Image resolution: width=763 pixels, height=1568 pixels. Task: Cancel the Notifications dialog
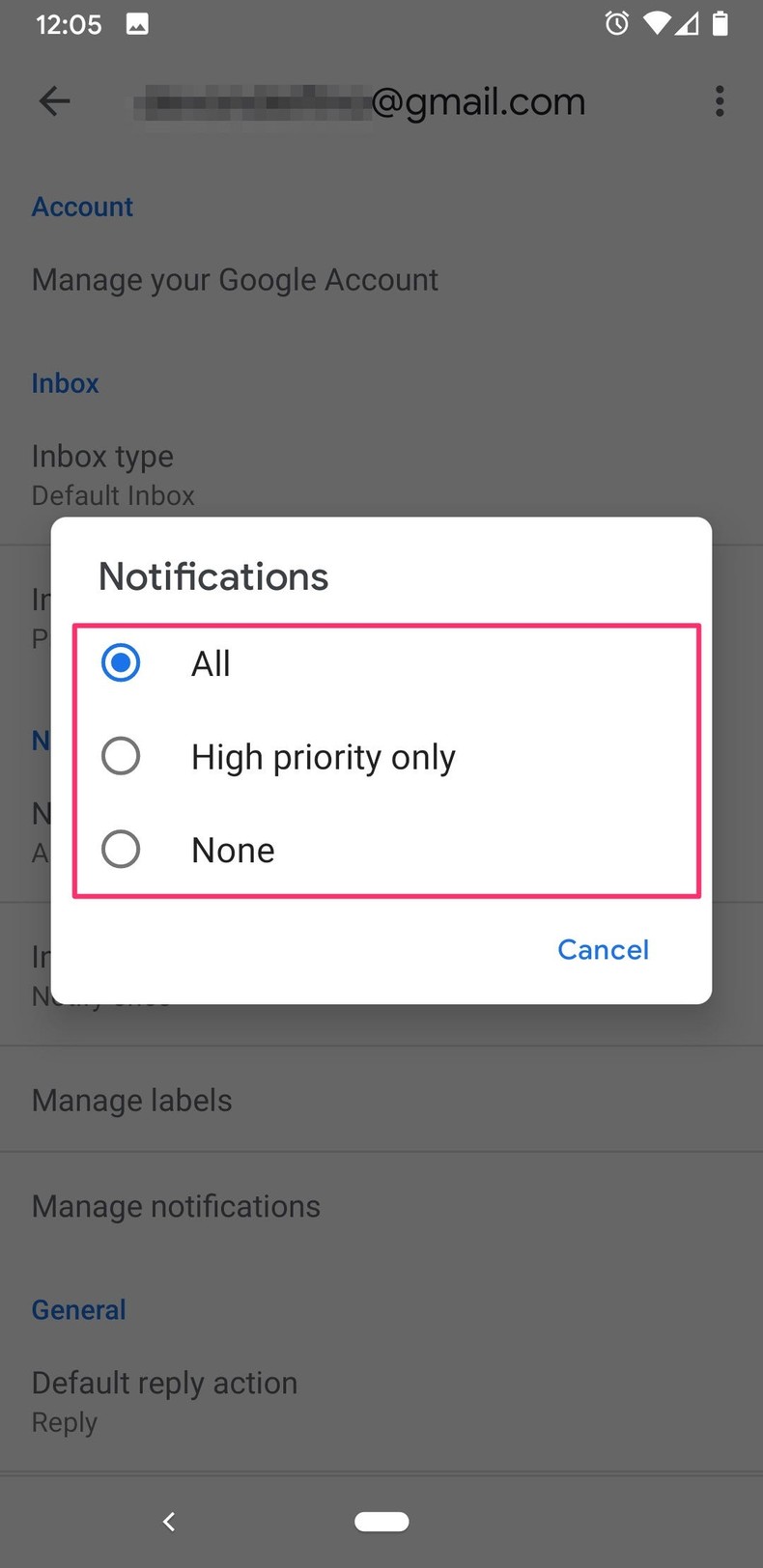tap(603, 949)
